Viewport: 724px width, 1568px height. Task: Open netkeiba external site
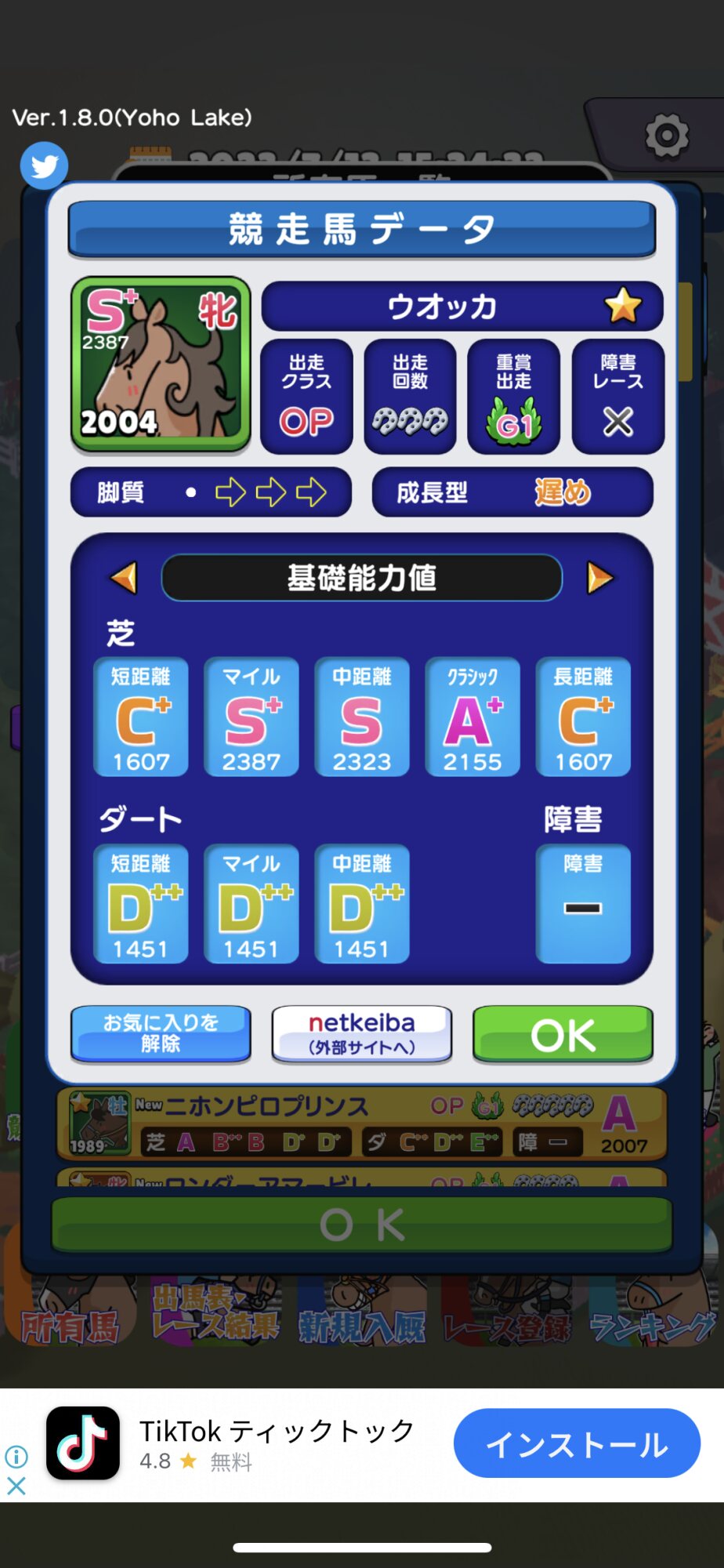pyautogui.click(x=361, y=1033)
